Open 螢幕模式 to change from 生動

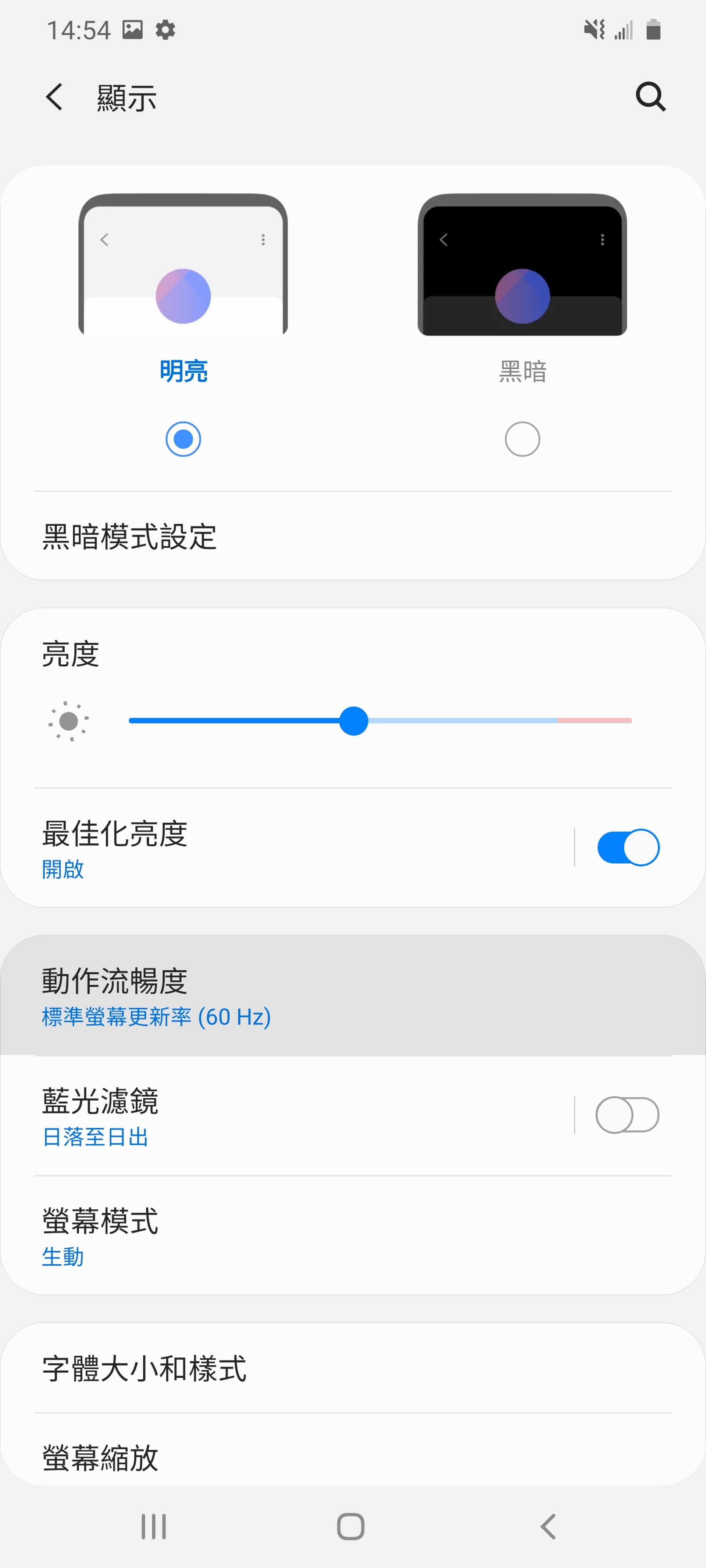click(244, 1230)
